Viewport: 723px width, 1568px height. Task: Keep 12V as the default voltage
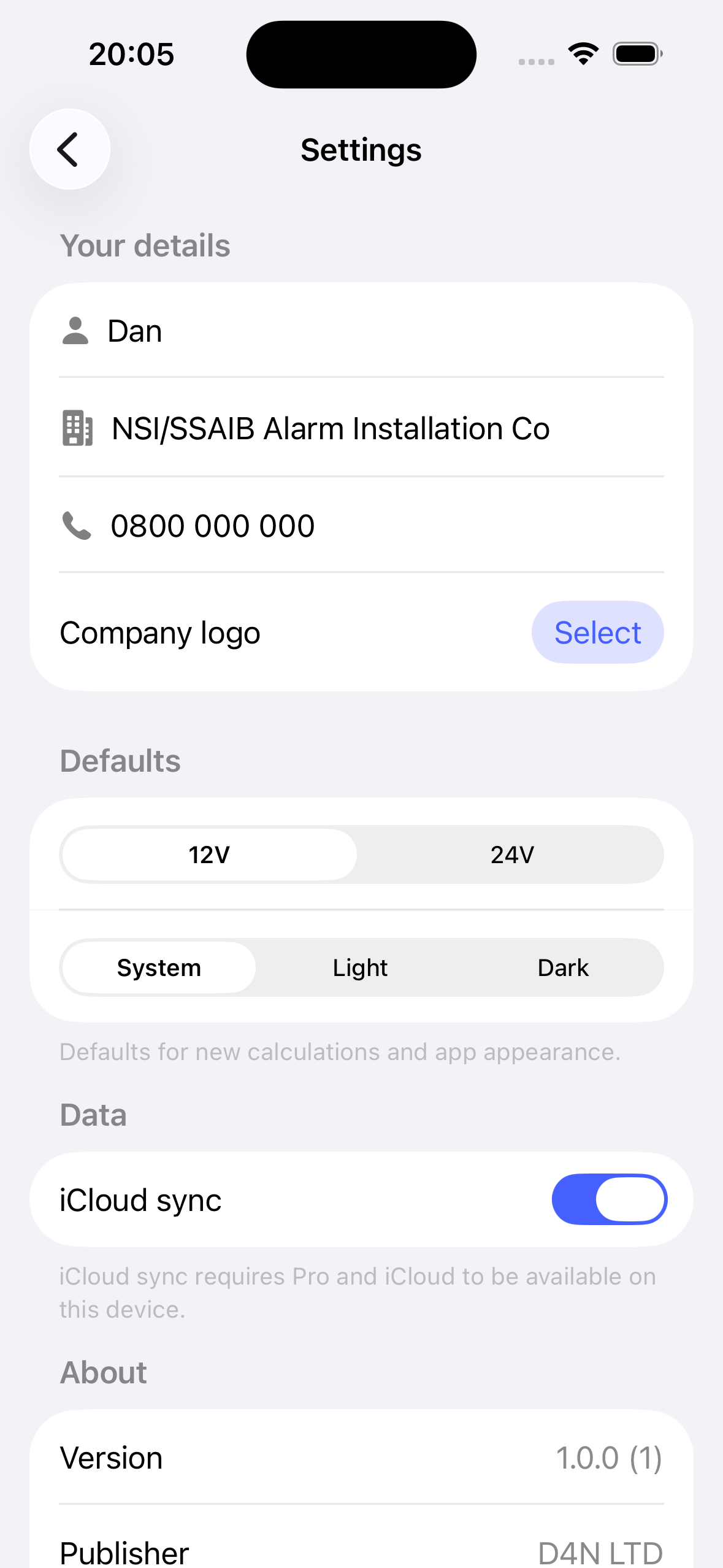208,855
